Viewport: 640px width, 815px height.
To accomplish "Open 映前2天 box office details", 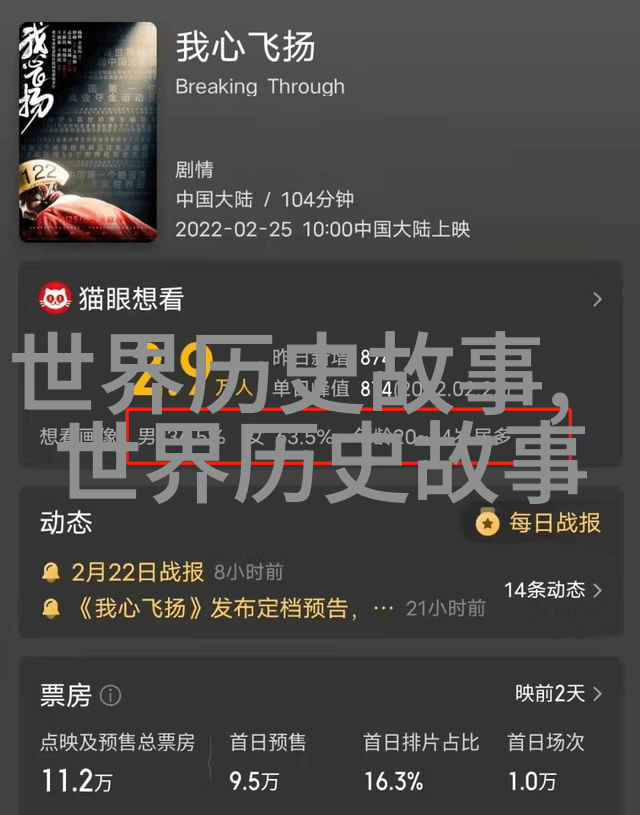I will [x=559, y=693].
